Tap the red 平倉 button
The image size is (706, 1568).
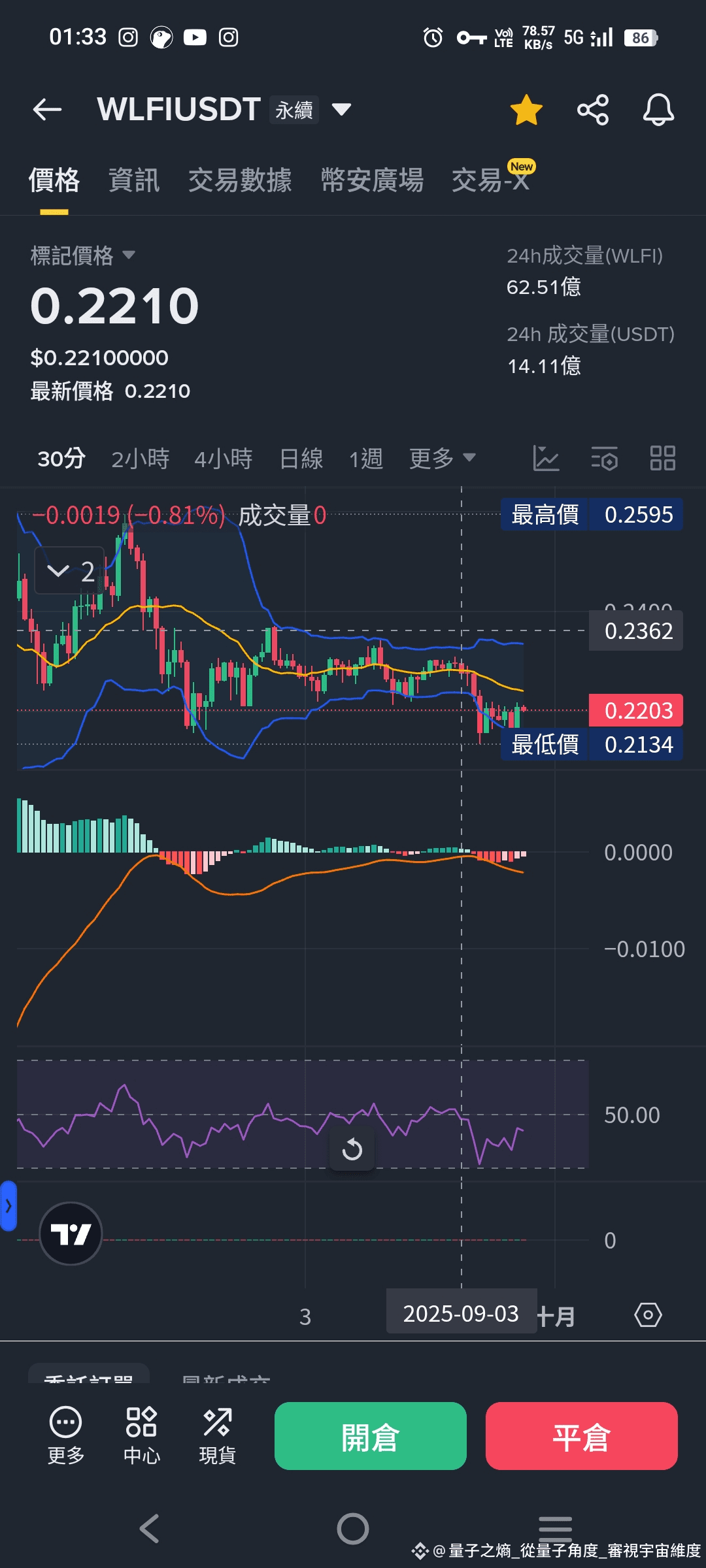pos(582,1436)
